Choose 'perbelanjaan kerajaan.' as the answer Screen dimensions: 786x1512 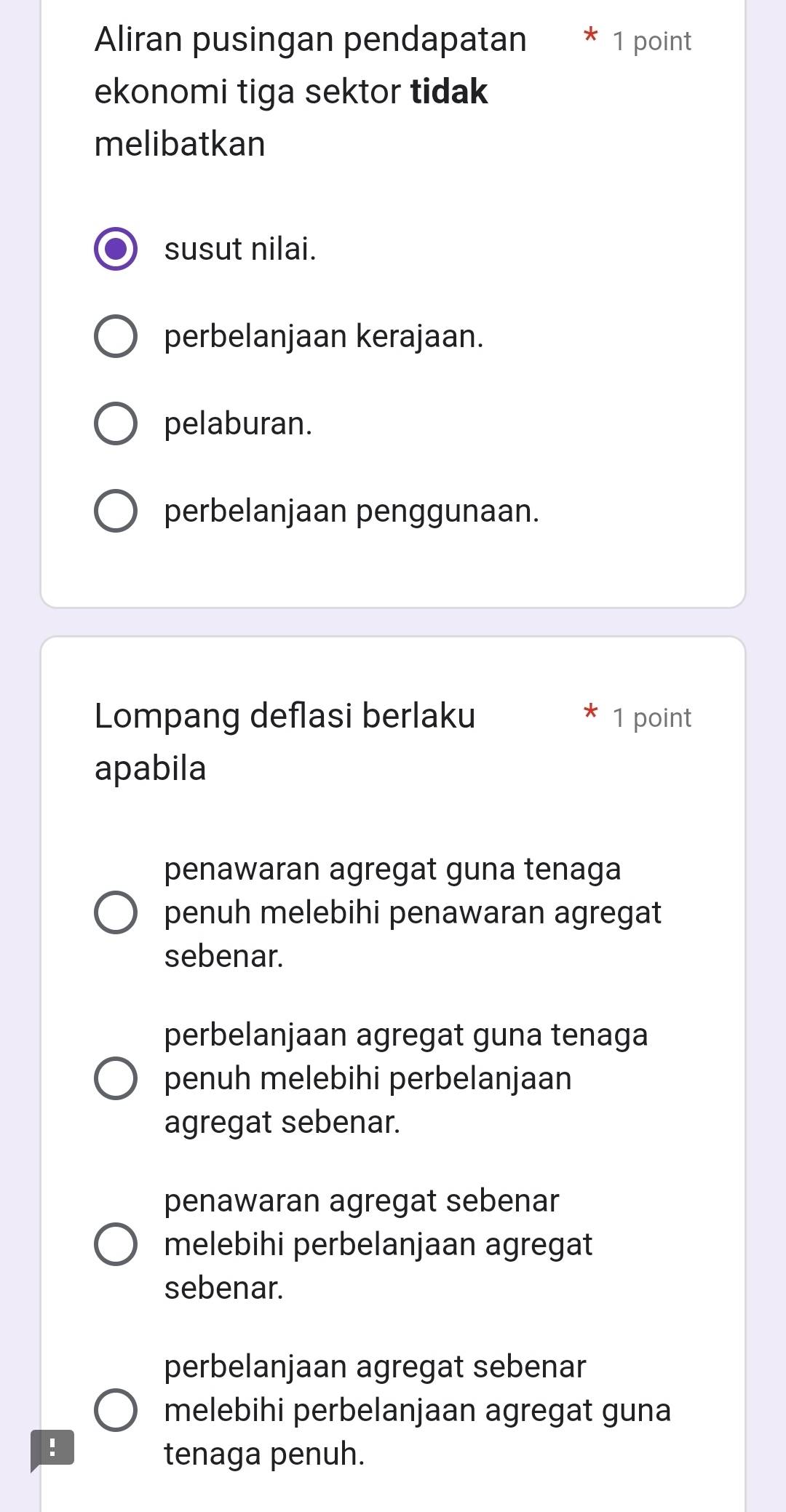116,337
